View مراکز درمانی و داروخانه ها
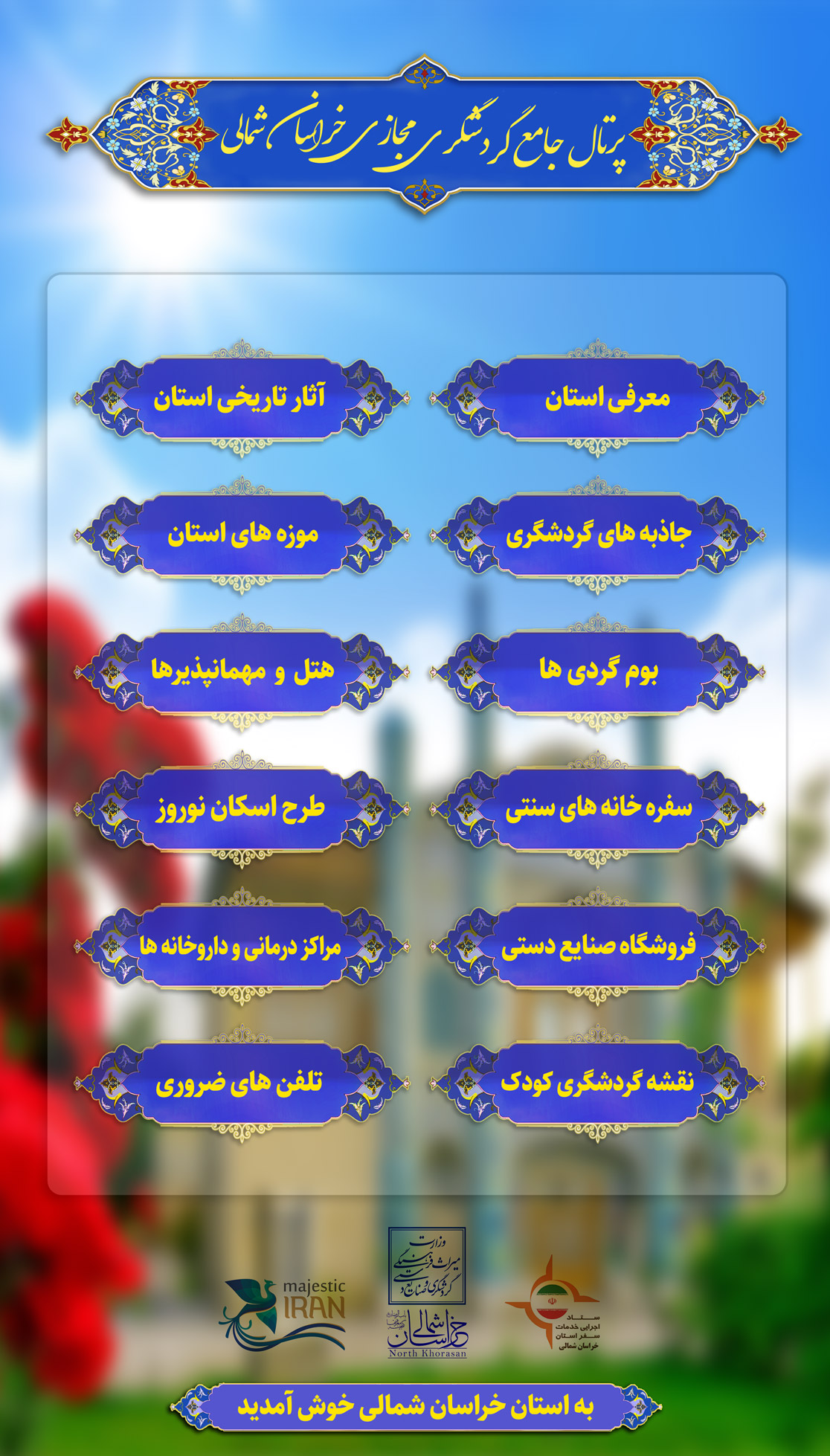This screenshot has height=1456, width=830. (x=242, y=946)
